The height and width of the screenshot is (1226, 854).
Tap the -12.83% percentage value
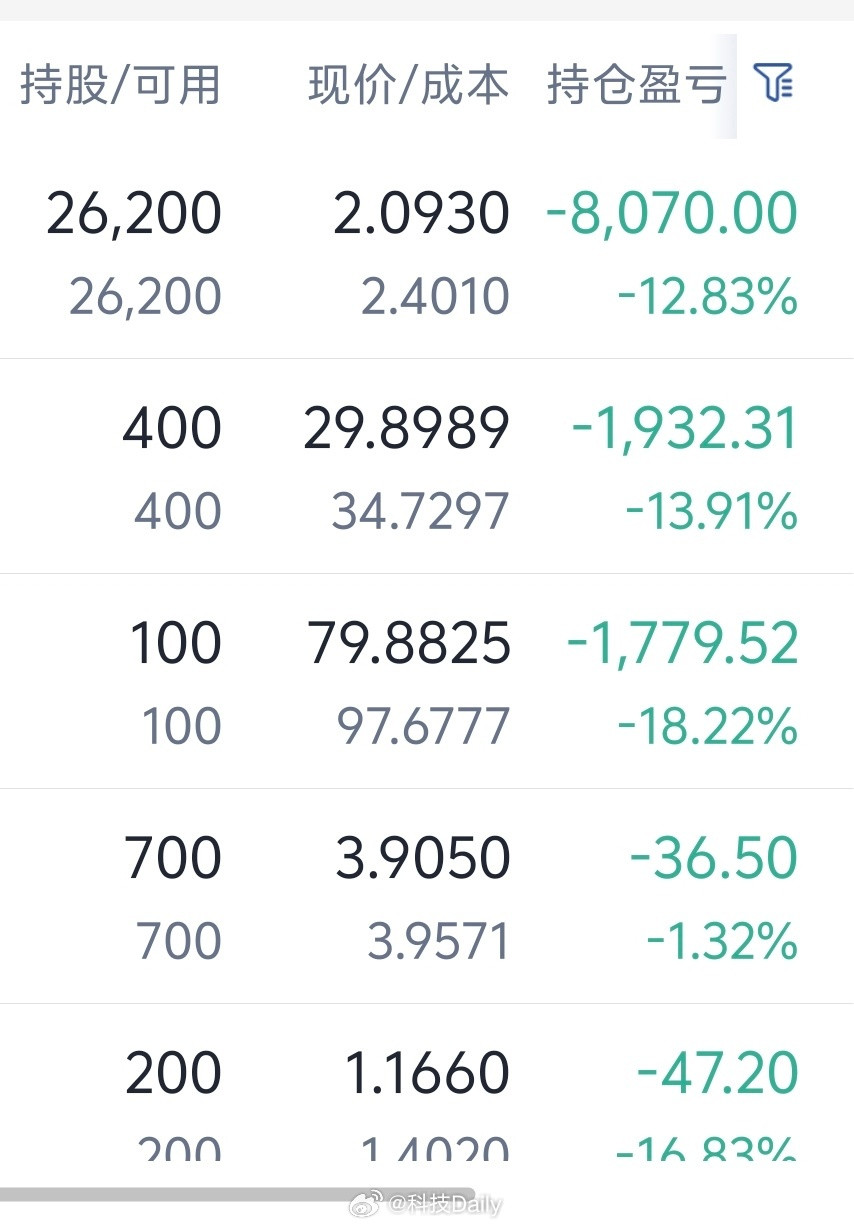[707, 296]
